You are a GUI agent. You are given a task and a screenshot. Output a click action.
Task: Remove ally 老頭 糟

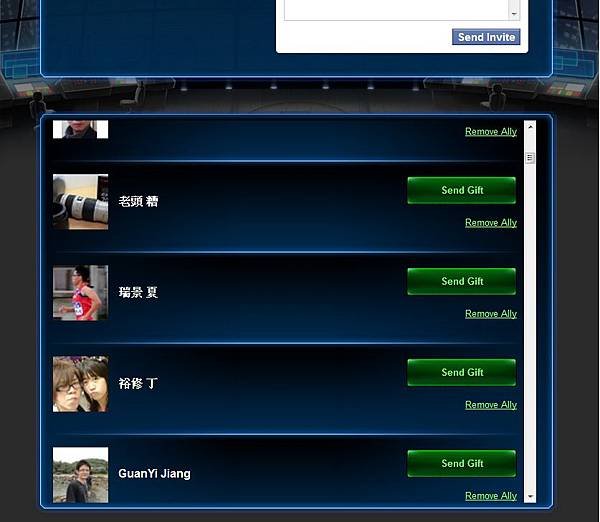click(490, 223)
